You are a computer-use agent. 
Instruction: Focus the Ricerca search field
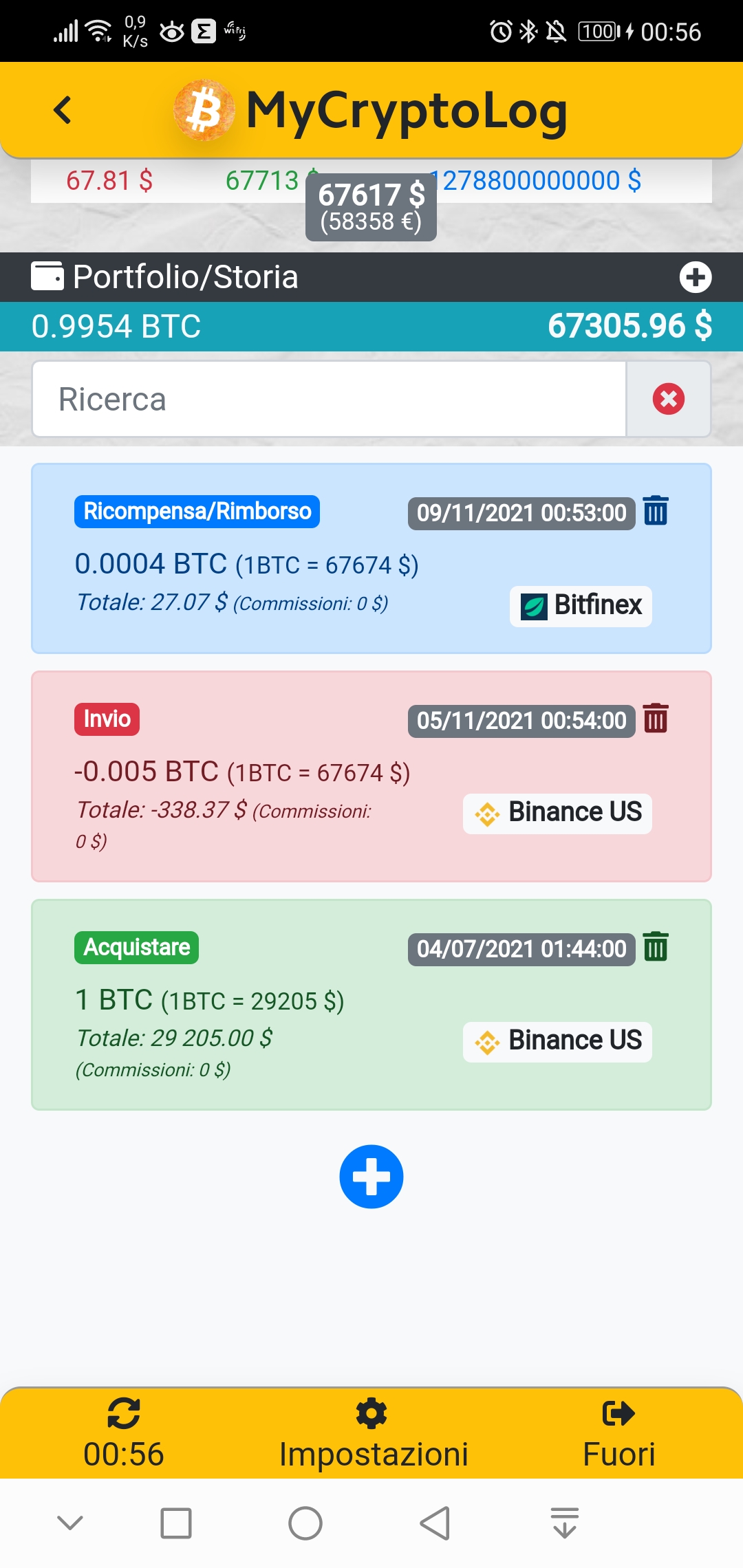coord(329,400)
